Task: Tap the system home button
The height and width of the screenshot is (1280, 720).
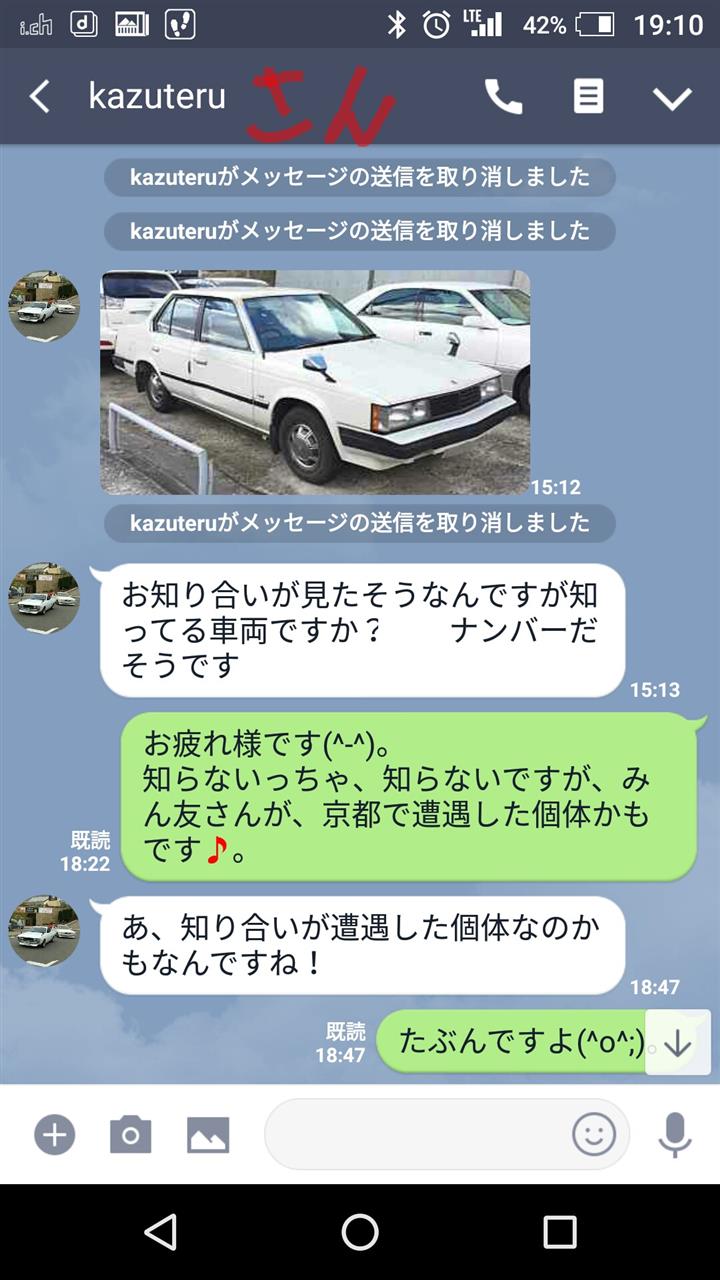Action: [x=360, y=1232]
